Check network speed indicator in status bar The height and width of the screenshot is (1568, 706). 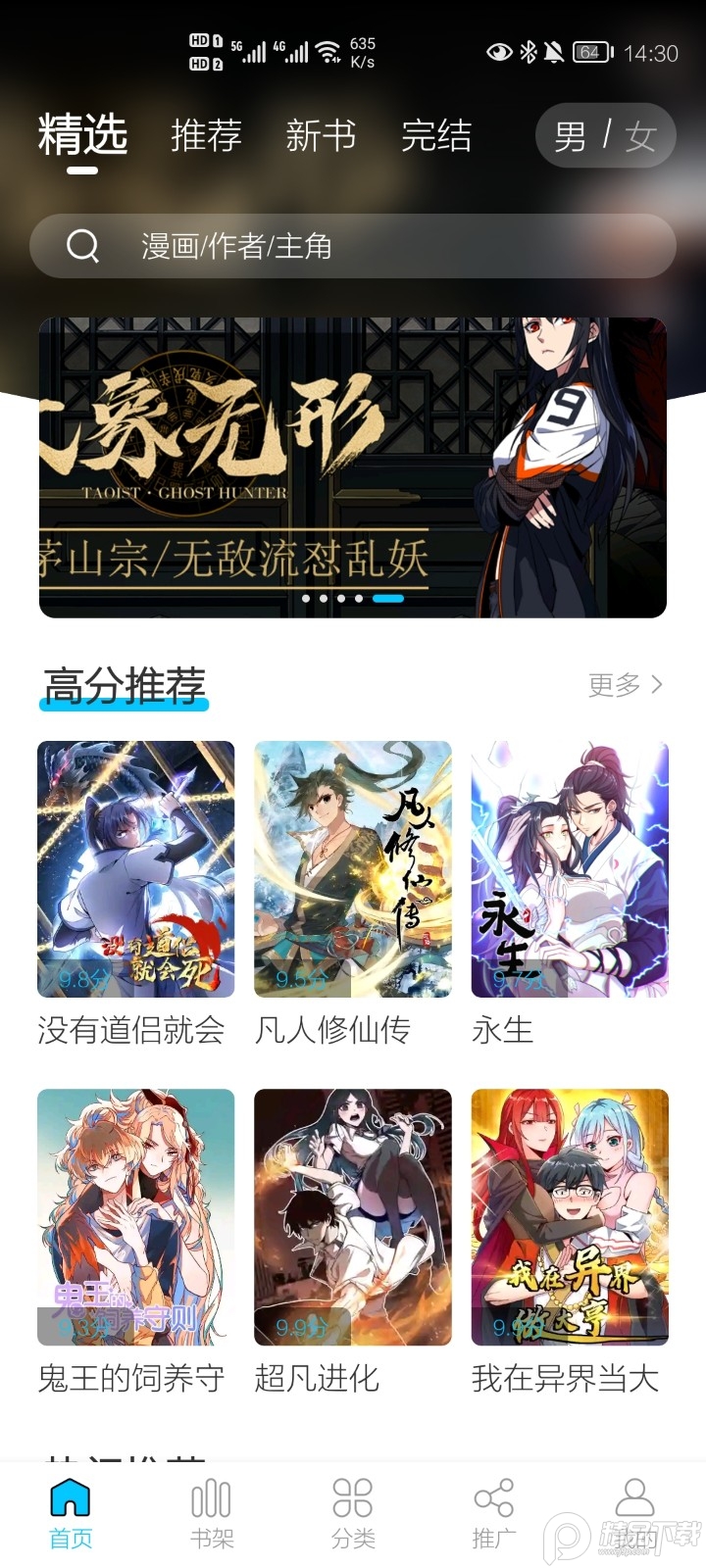pos(361,49)
